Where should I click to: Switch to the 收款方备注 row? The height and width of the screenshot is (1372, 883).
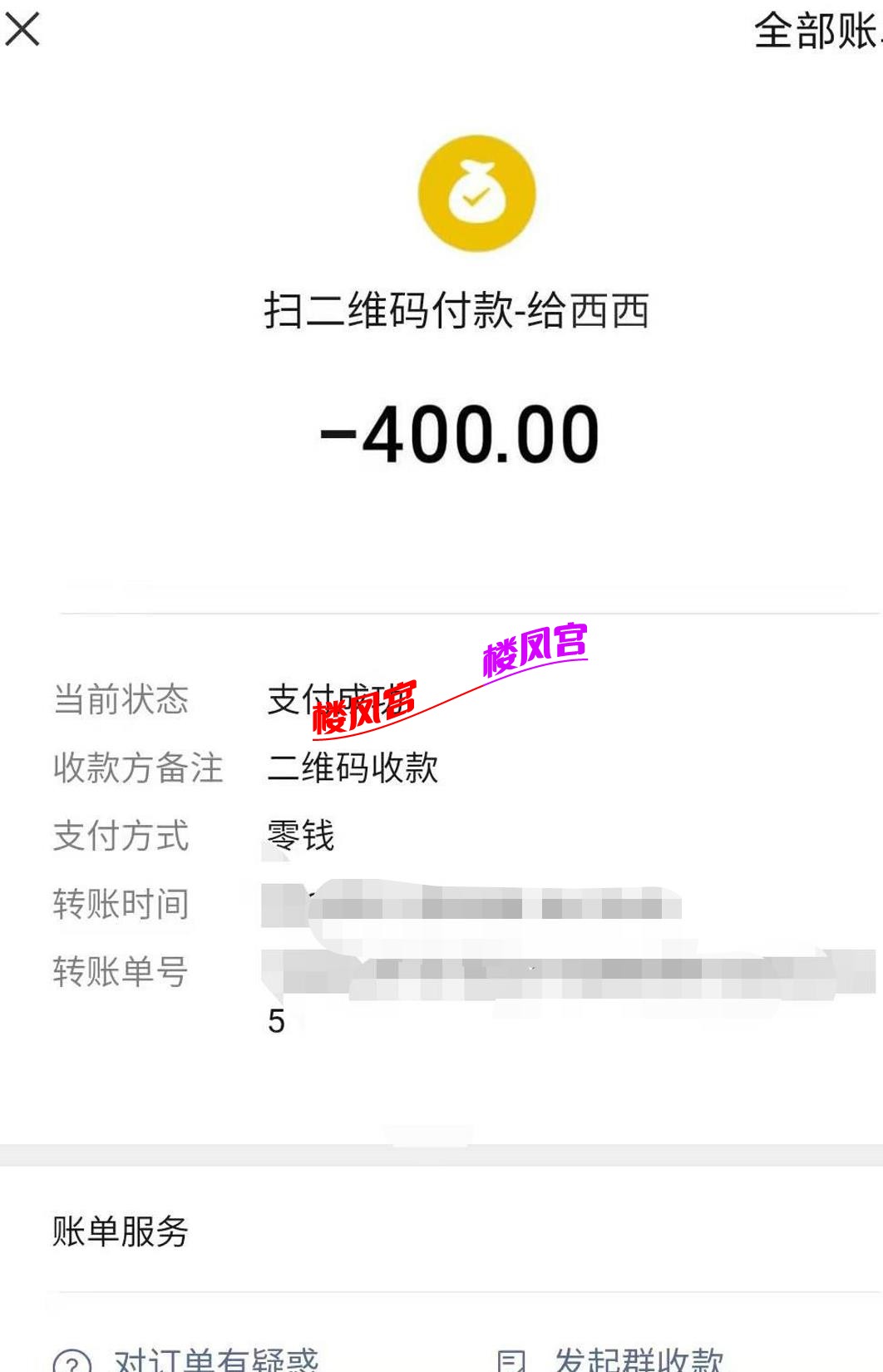pos(137,769)
